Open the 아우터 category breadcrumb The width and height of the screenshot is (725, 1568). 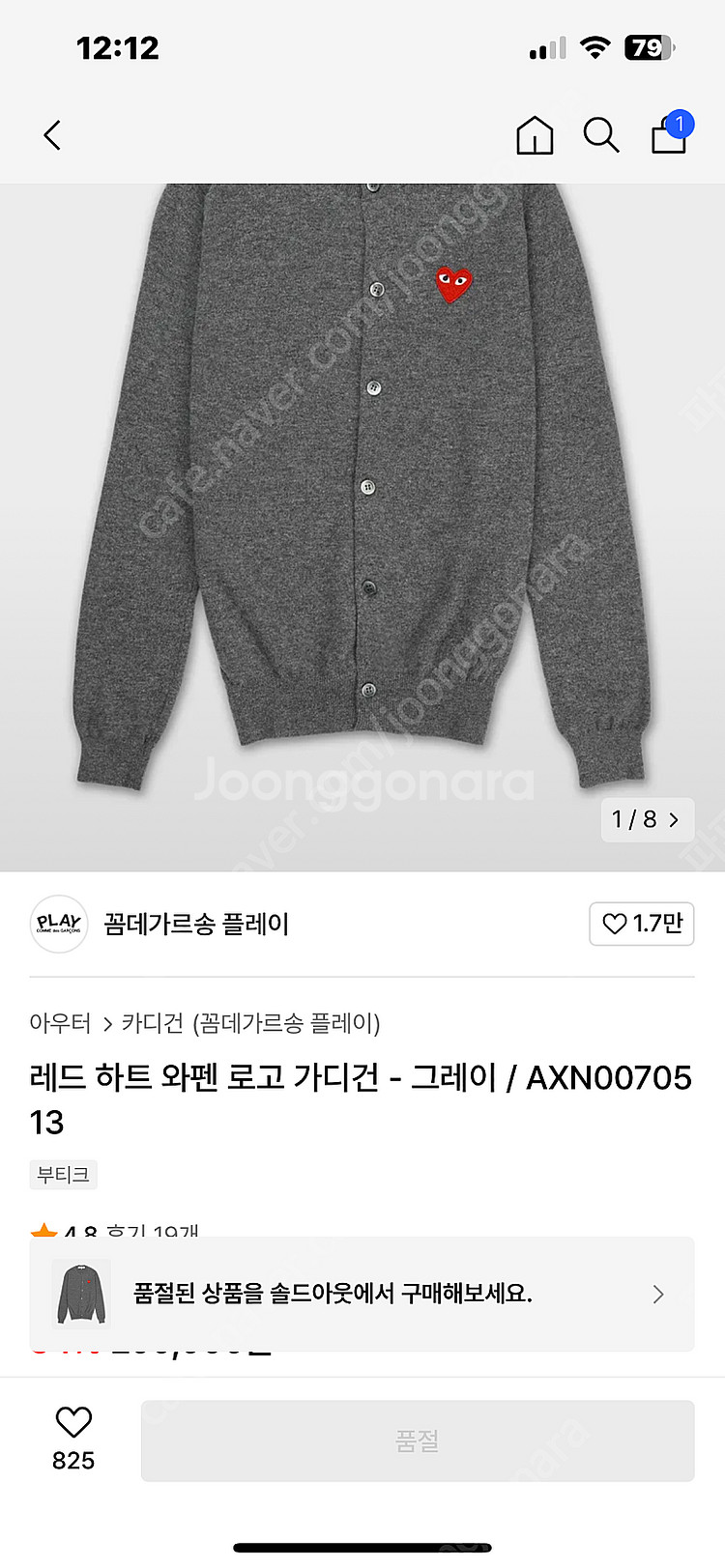(x=60, y=1023)
